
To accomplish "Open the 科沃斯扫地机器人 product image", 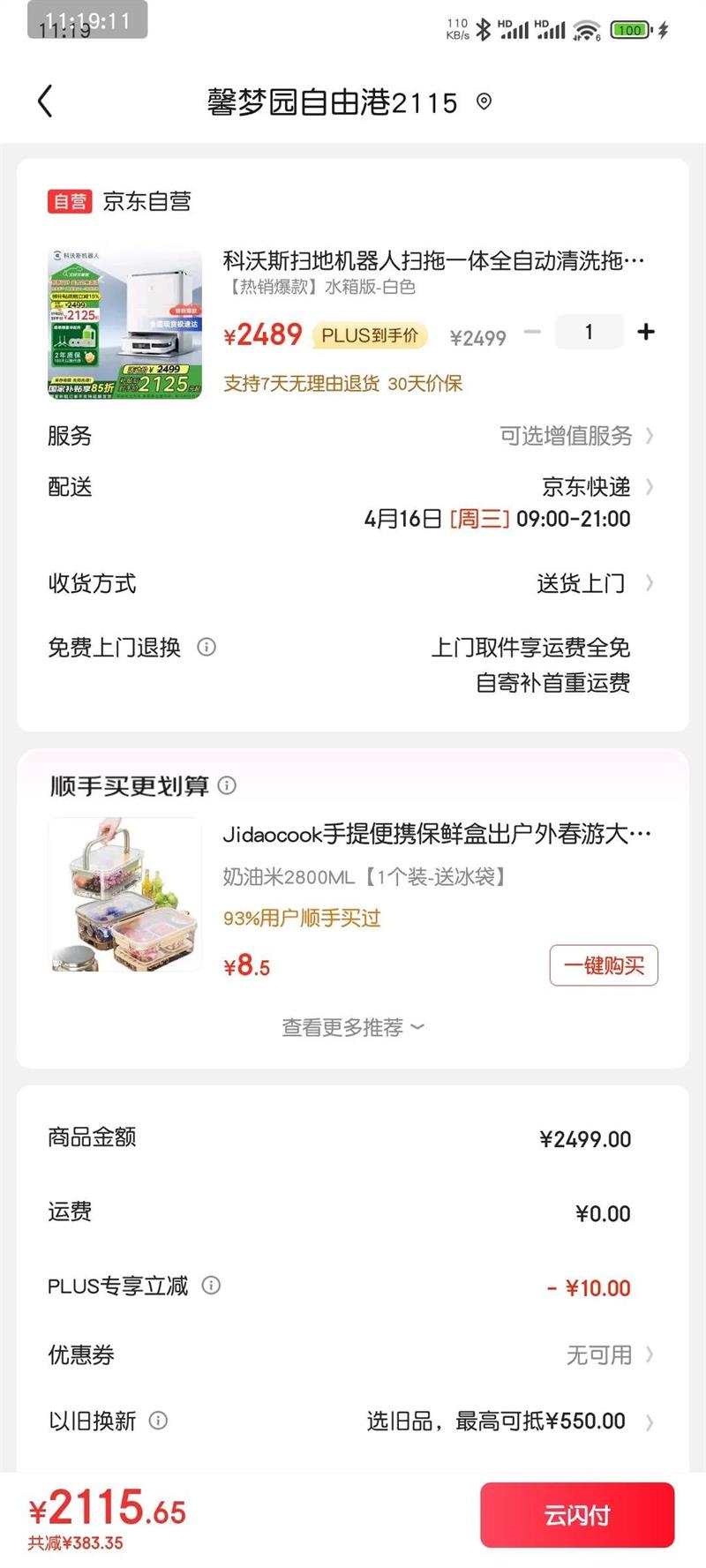I will (x=124, y=323).
